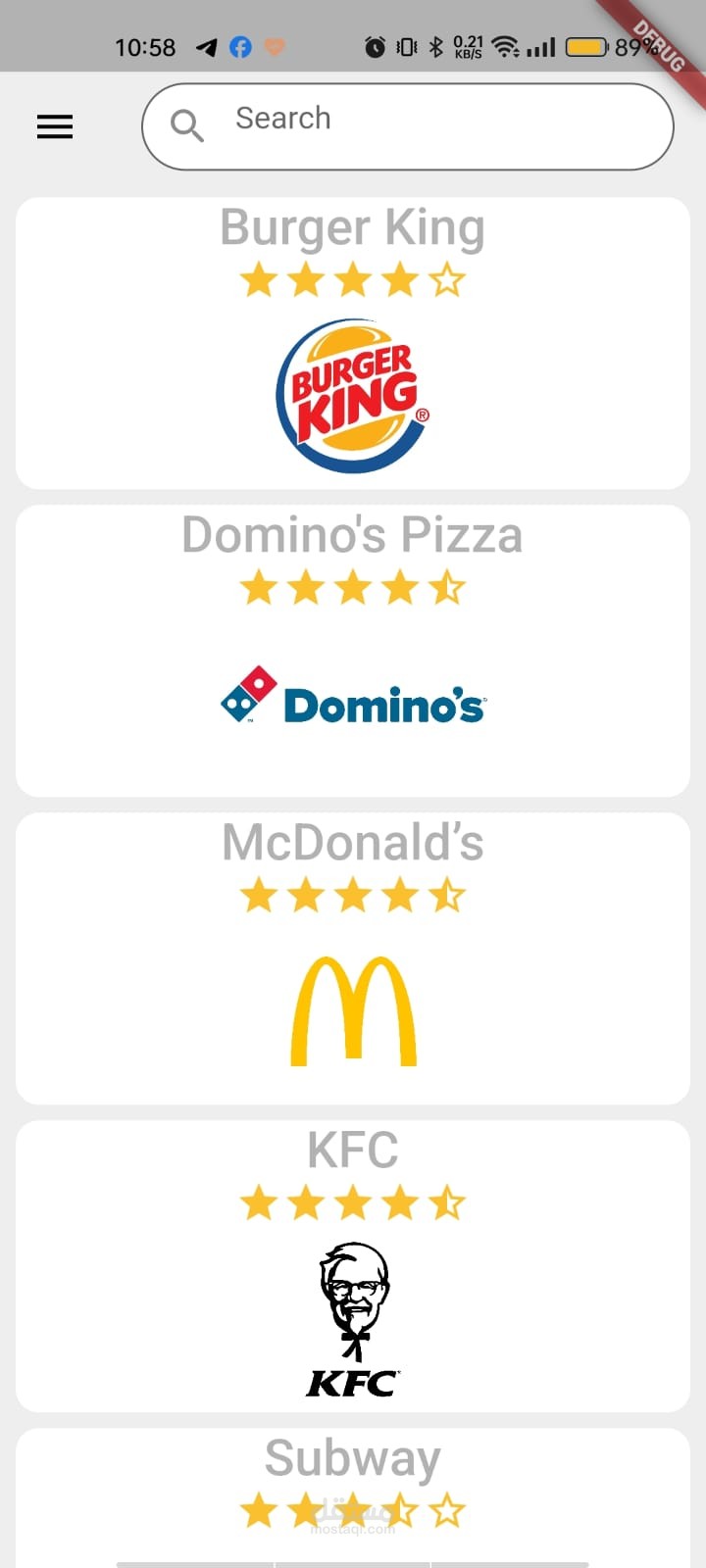706x1568 pixels.
Task: Open the hamburger drawer menu
Action: pyautogui.click(x=55, y=126)
